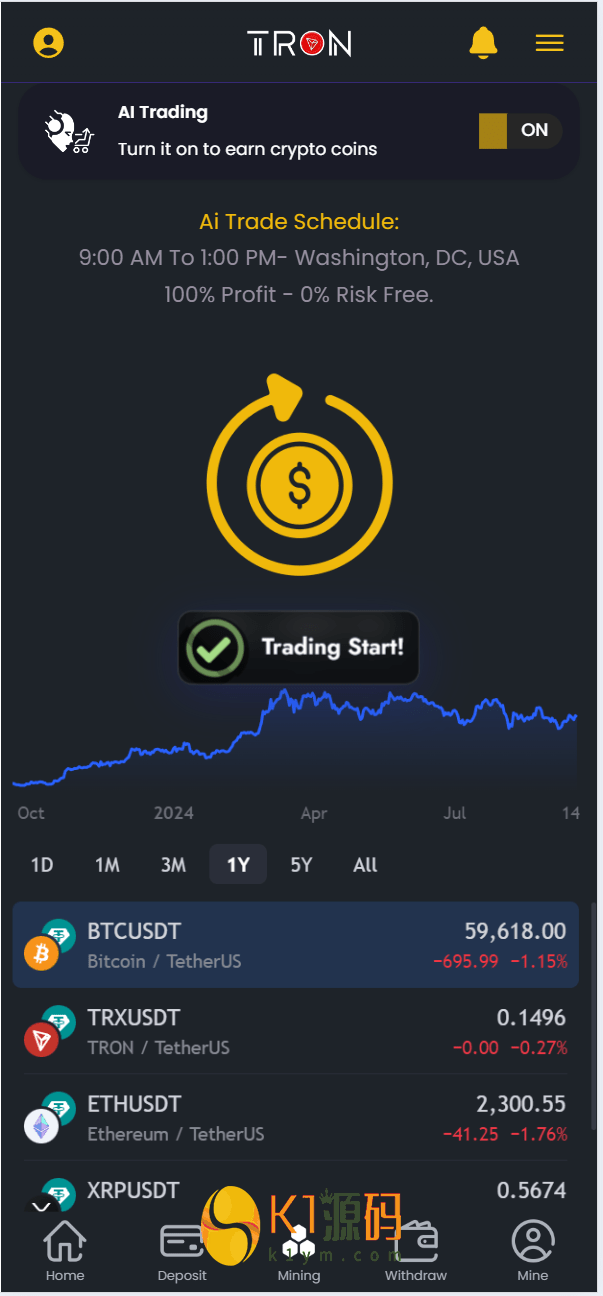This screenshot has width=603, height=1296.
Task: Open the profile icon in the header
Action: pos(48,43)
